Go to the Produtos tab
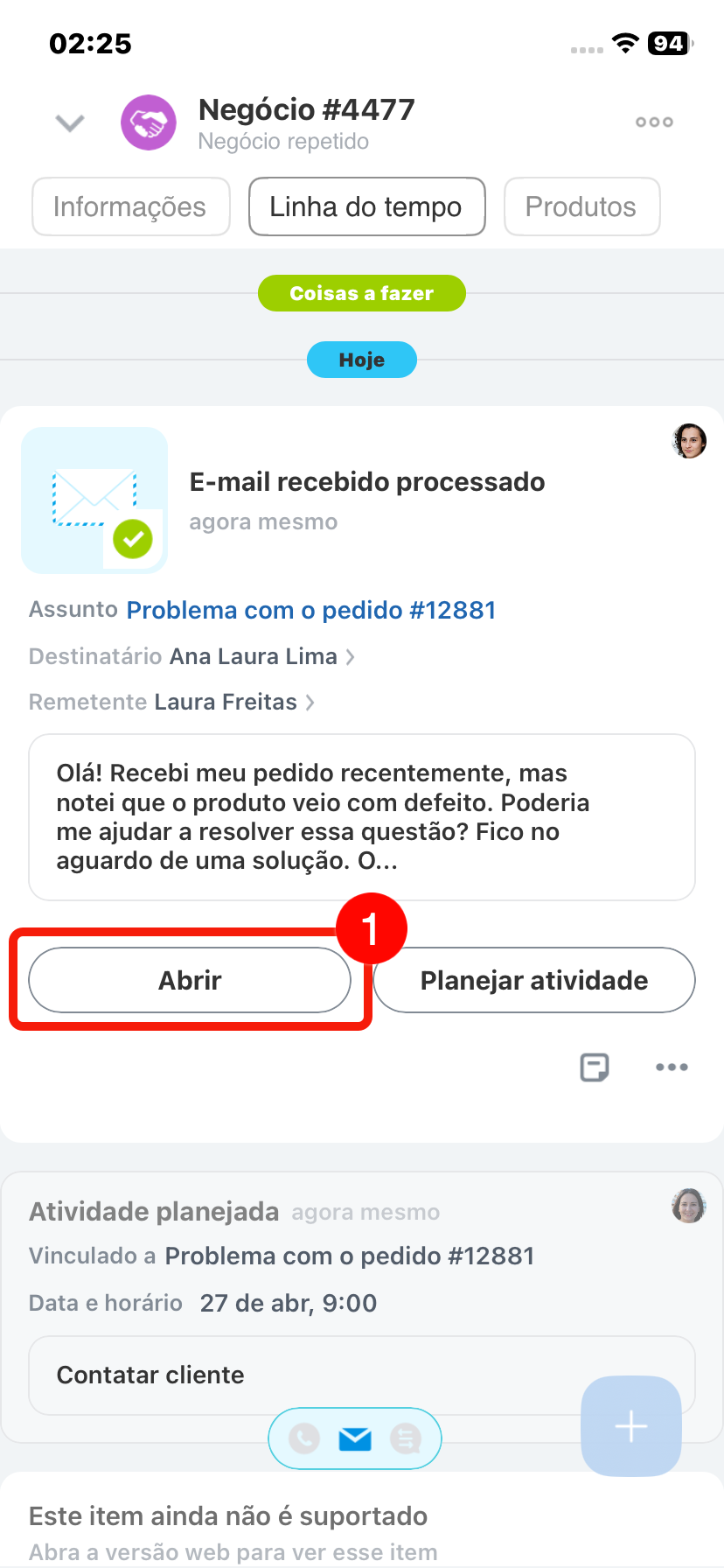The image size is (724, 1568). (581, 207)
